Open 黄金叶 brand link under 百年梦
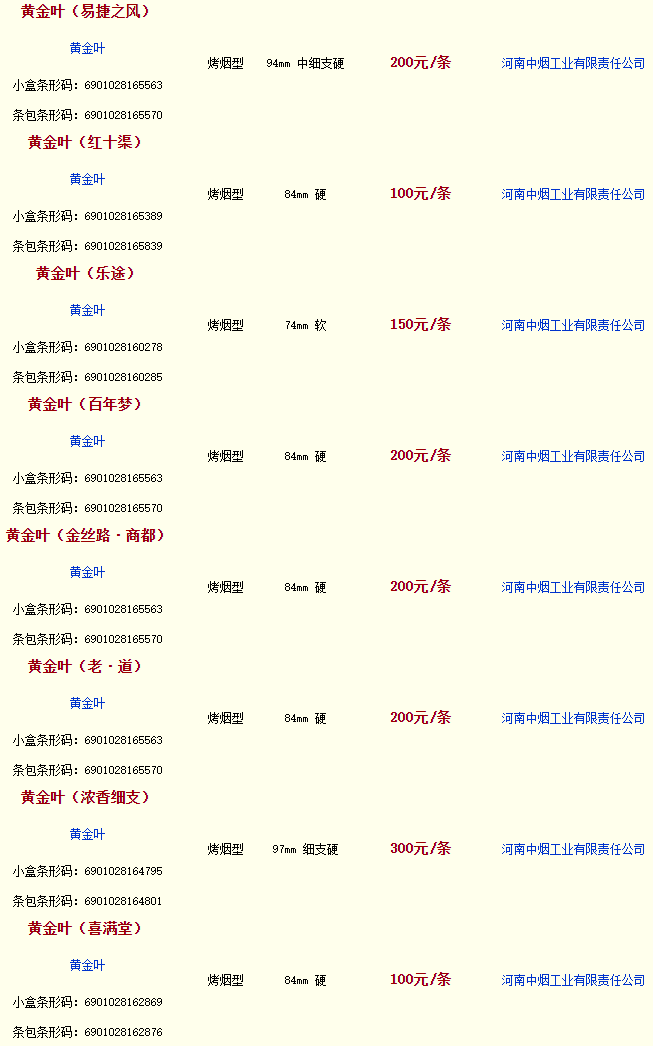The image size is (653, 1050). tap(87, 441)
